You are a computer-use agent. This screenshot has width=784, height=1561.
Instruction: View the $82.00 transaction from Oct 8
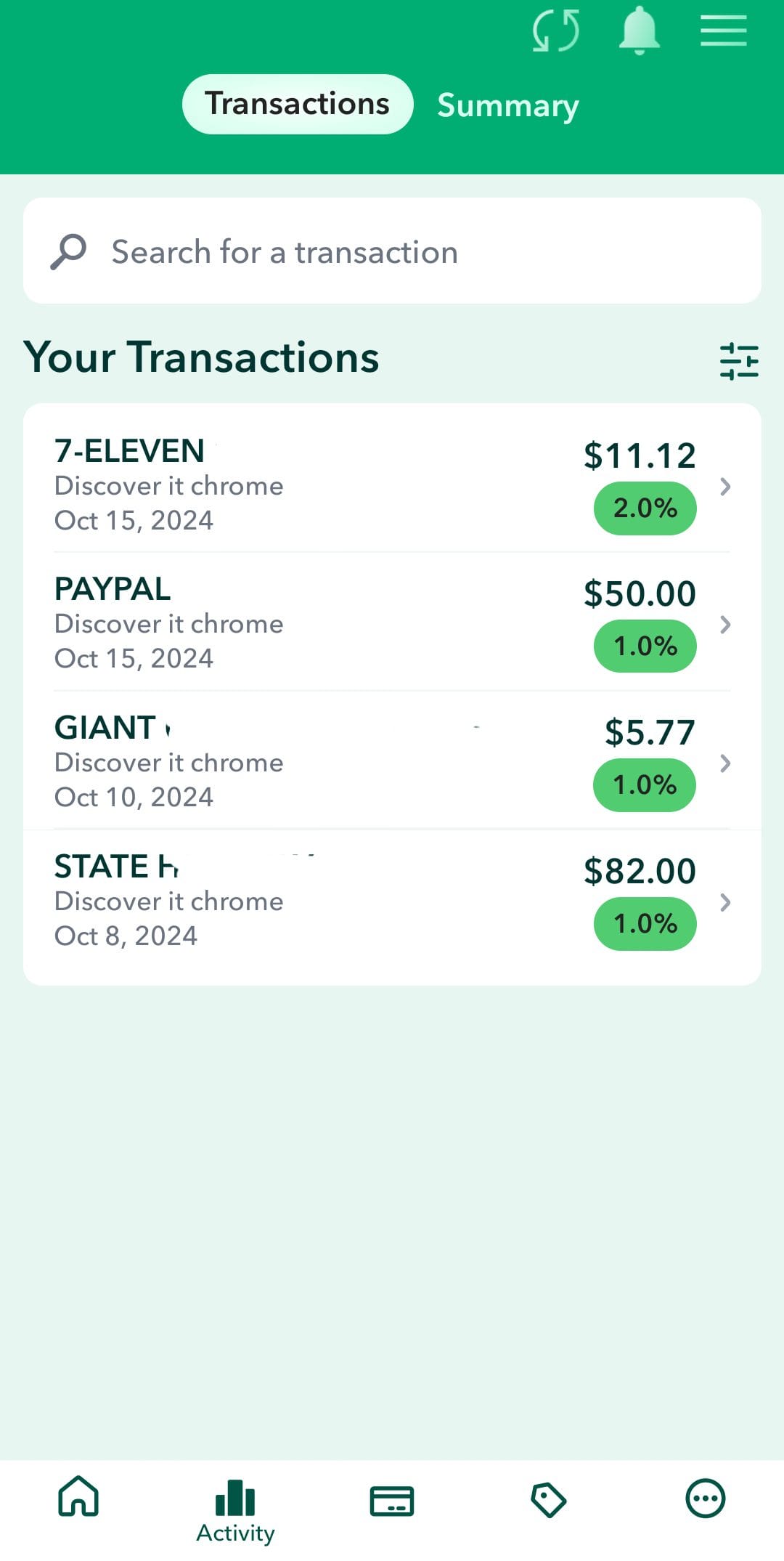pyautogui.click(x=392, y=901)
